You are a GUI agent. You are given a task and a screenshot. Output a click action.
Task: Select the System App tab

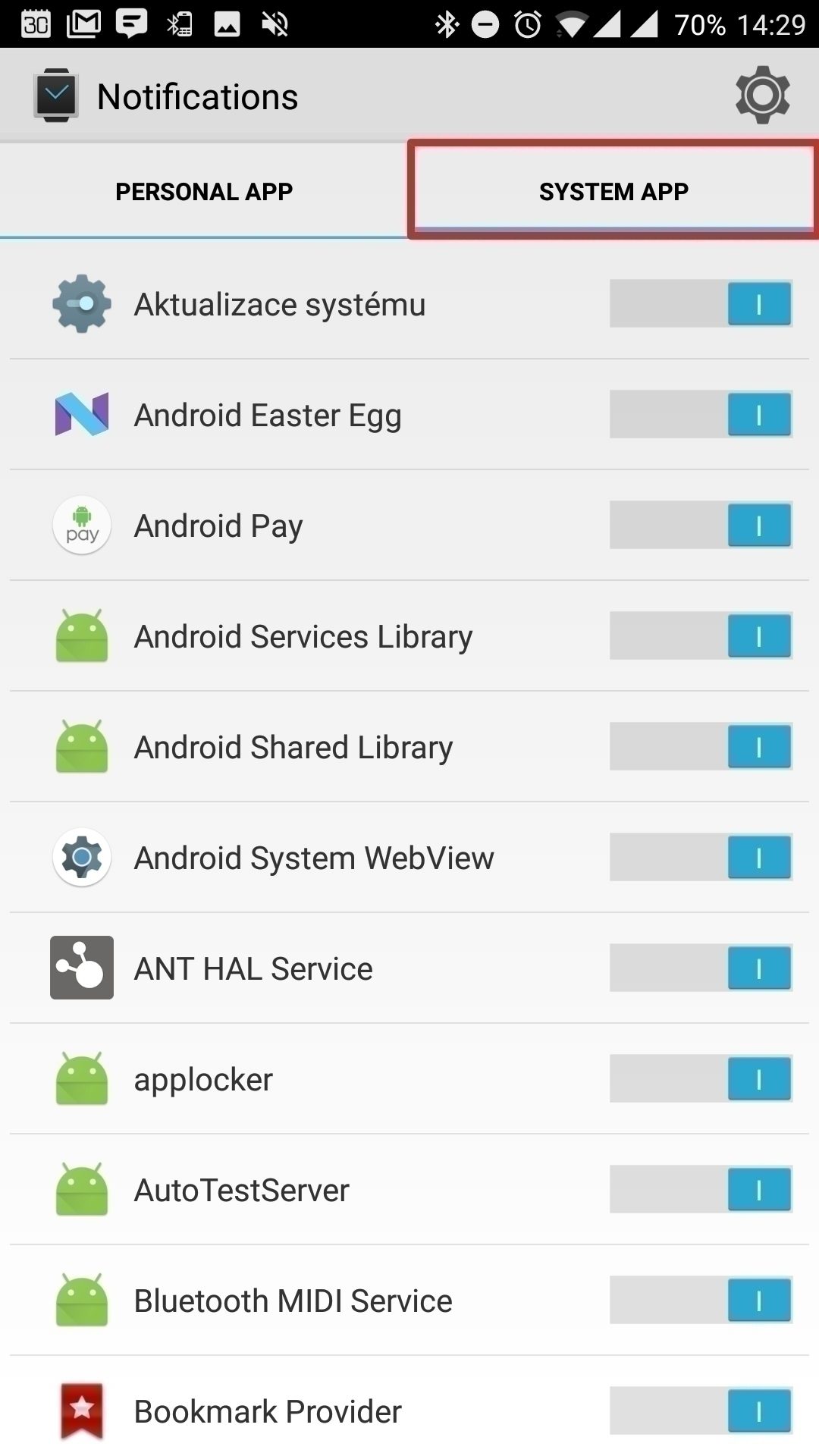point(613,191)
